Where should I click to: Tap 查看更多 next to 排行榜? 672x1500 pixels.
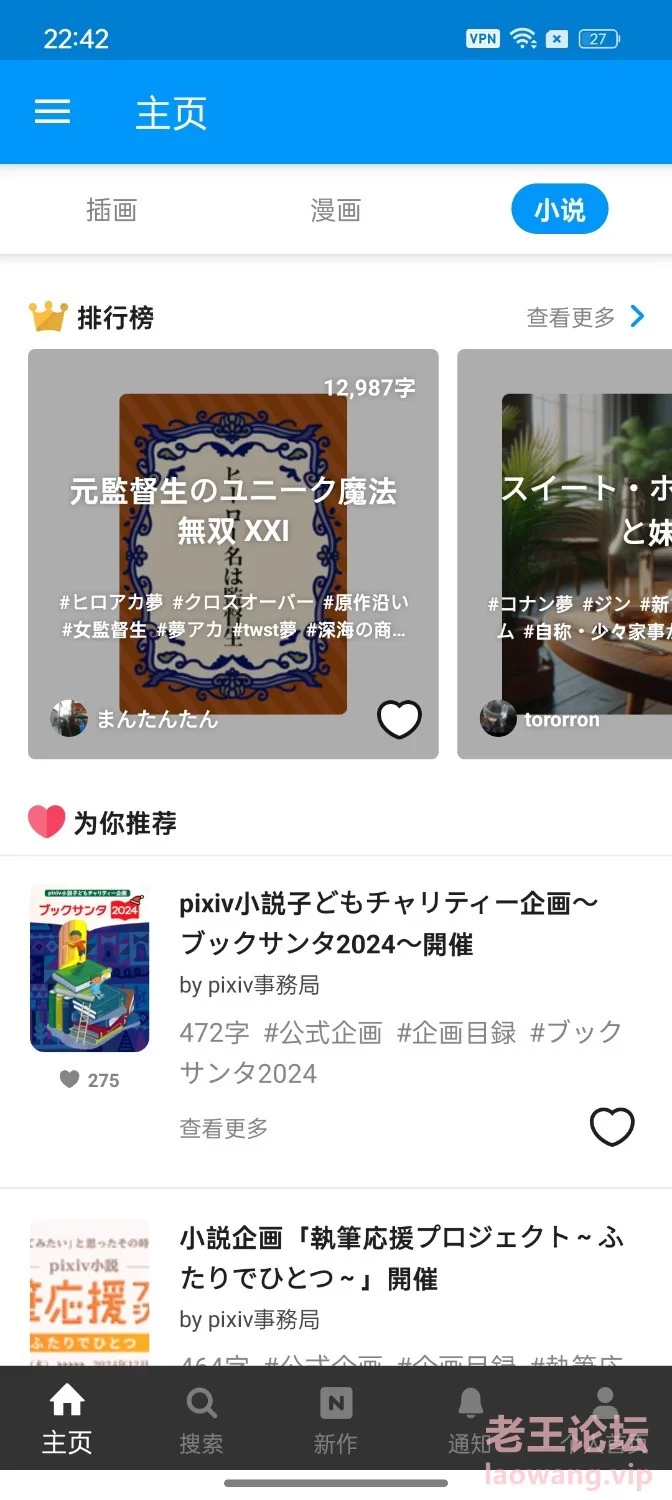tap(586, 317)
